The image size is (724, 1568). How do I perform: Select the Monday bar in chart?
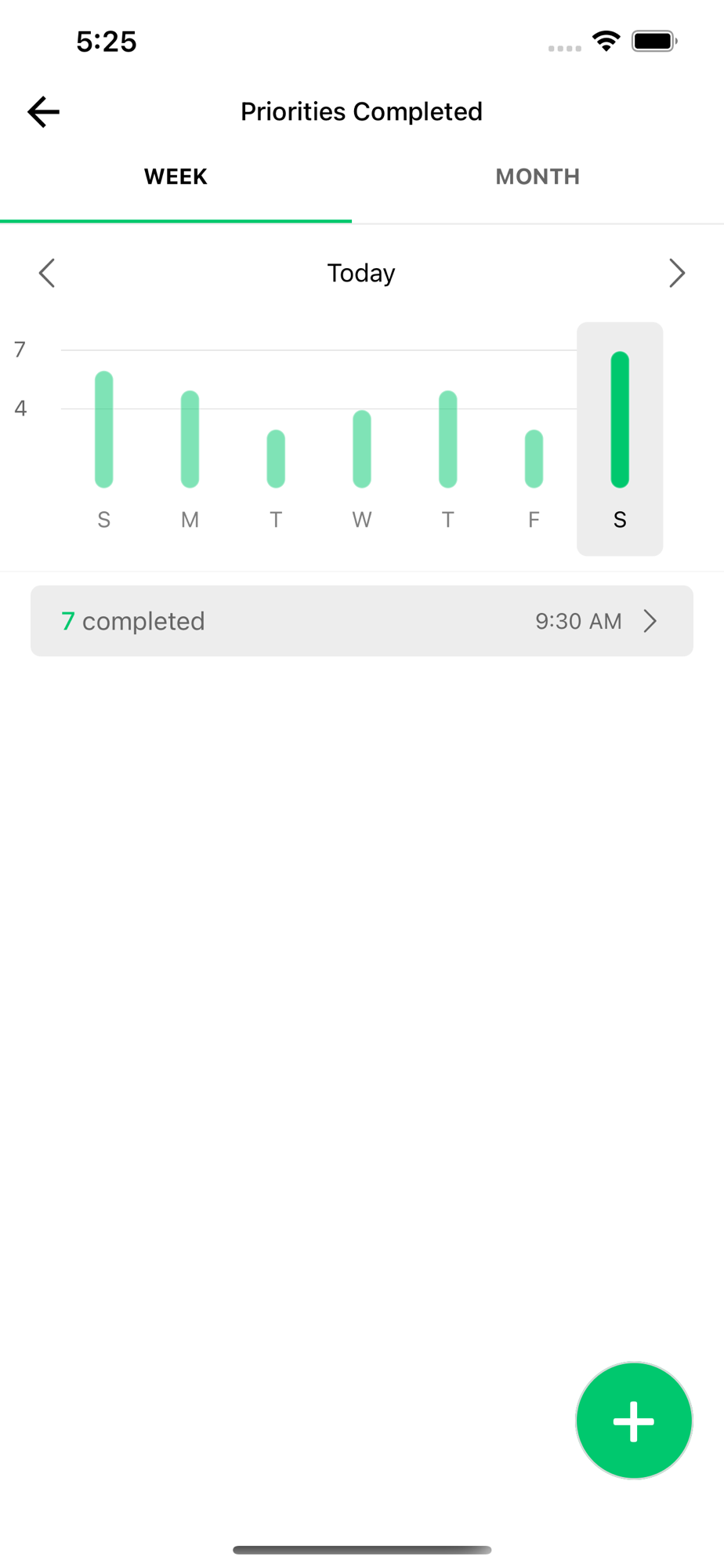pyautogui.click(x=190, y=440)
